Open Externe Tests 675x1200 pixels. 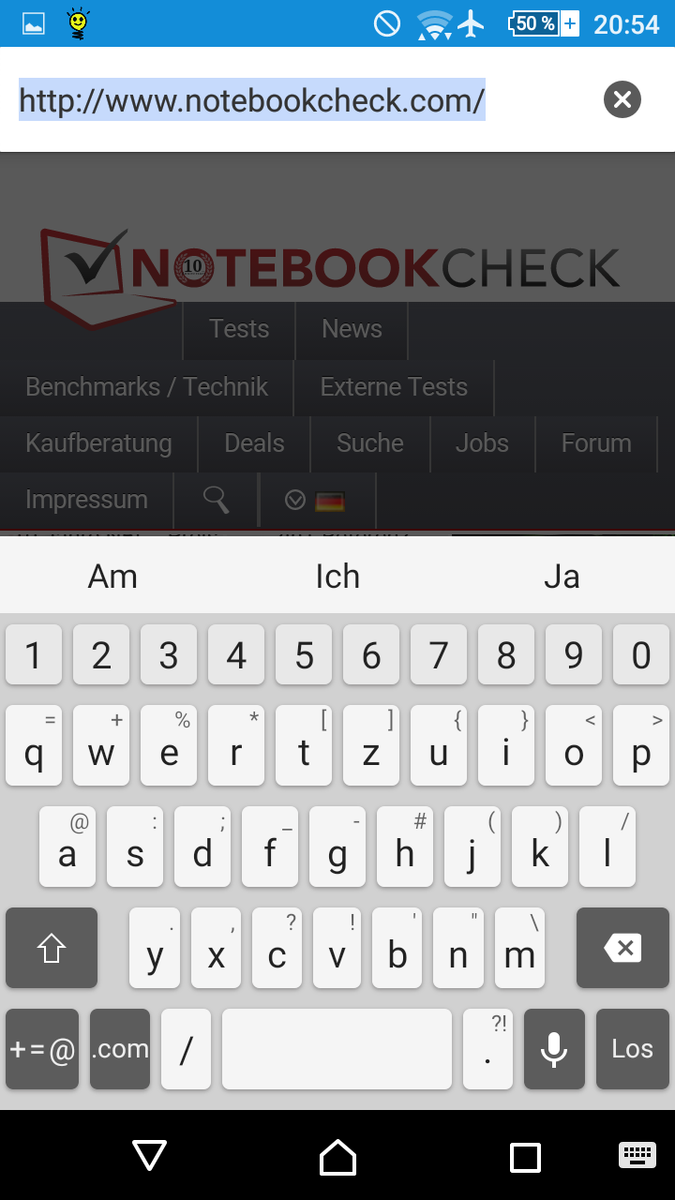[394, 387]
